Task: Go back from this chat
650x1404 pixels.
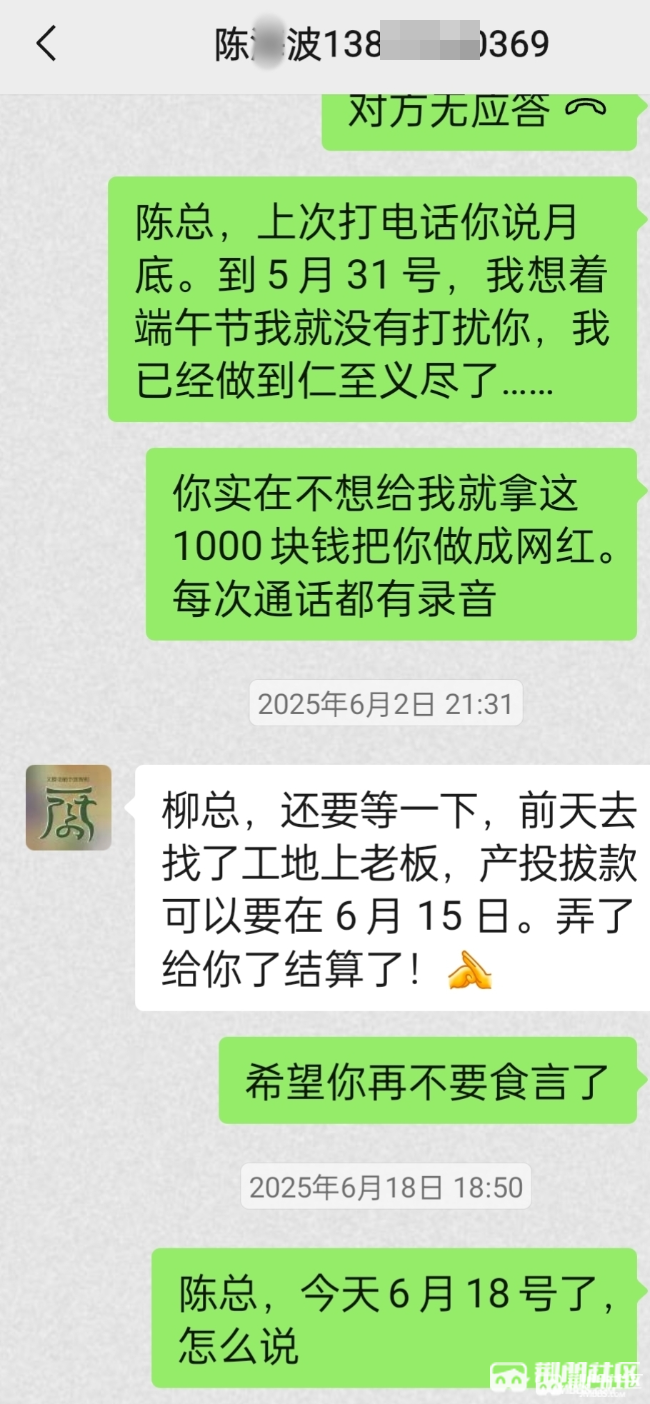Action: (46, 45)
